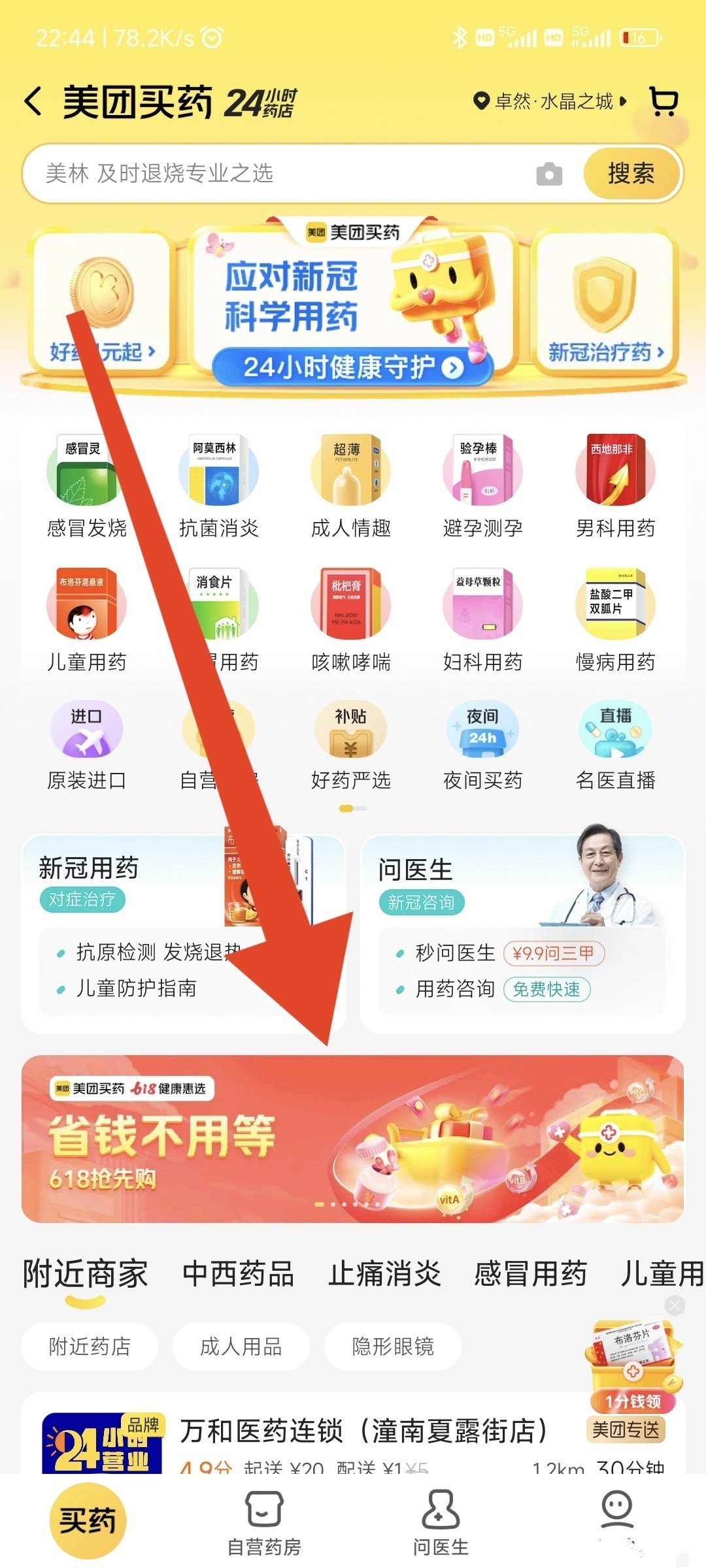This screenshot has height=1568, width=706.
Task: Dismiss the 1分钱领 floating promo
Action: click(675, 1305)
